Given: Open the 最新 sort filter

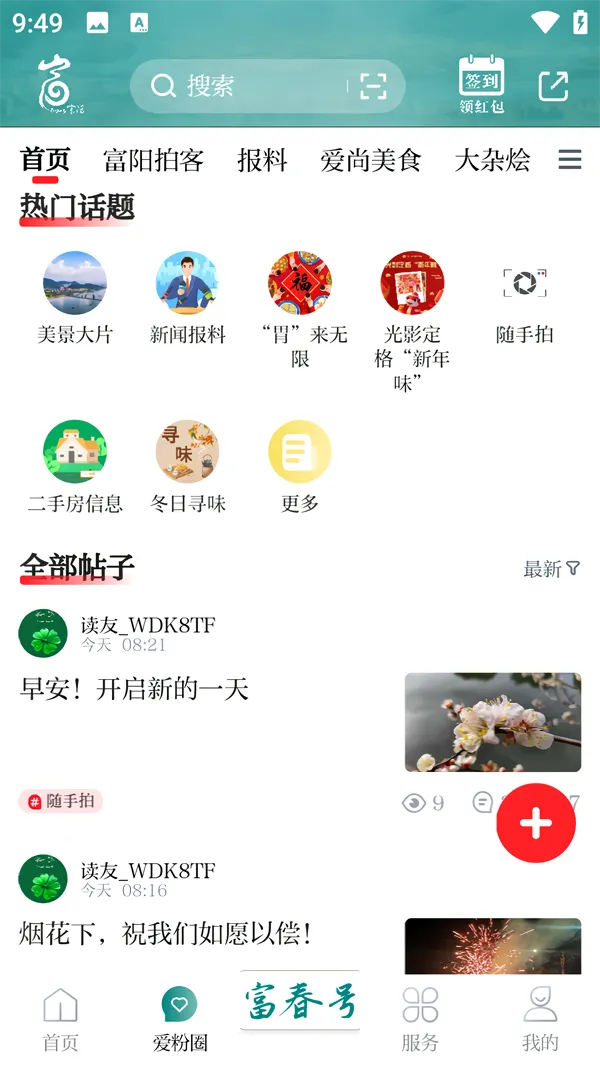Looking at the screenshot, I should (551, 569).
